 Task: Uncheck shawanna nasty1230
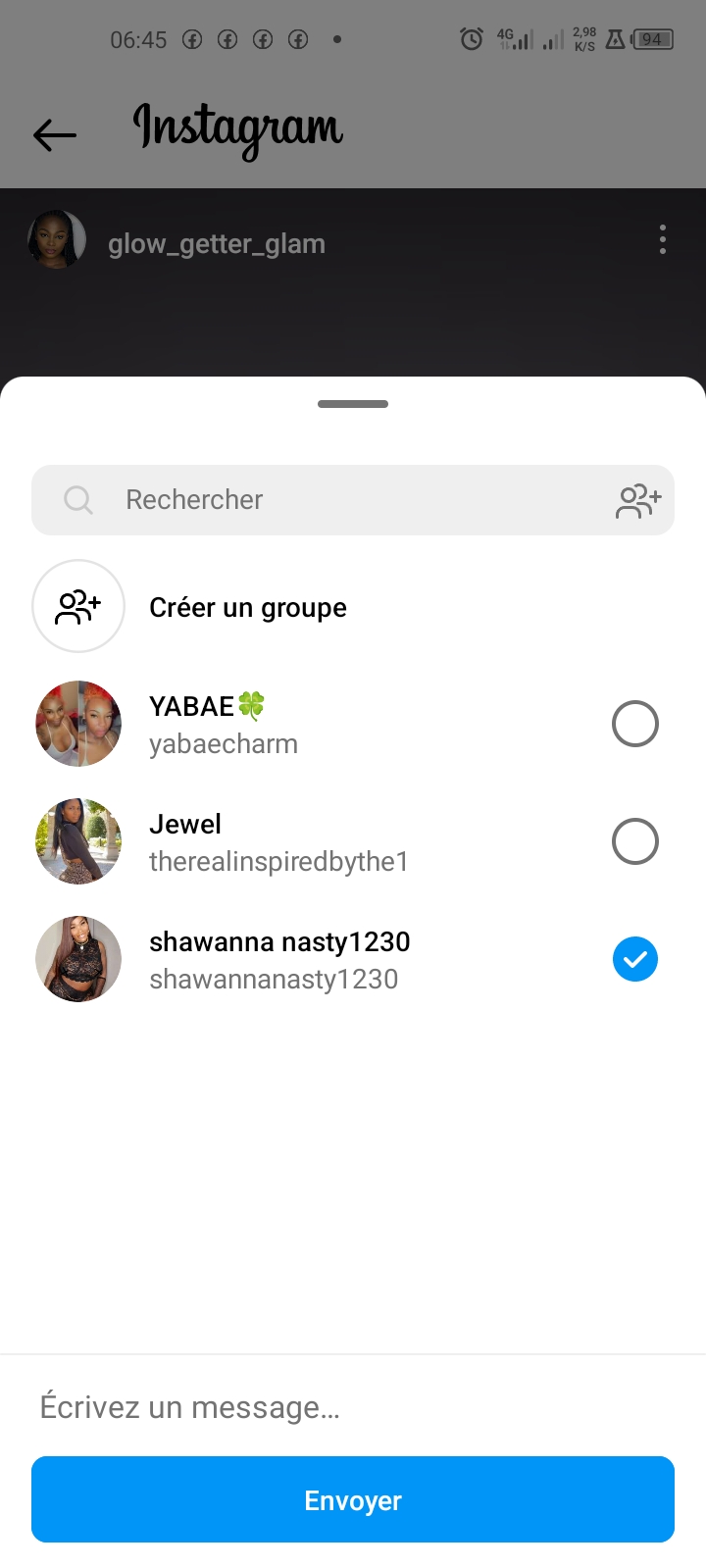click(634, 959)
